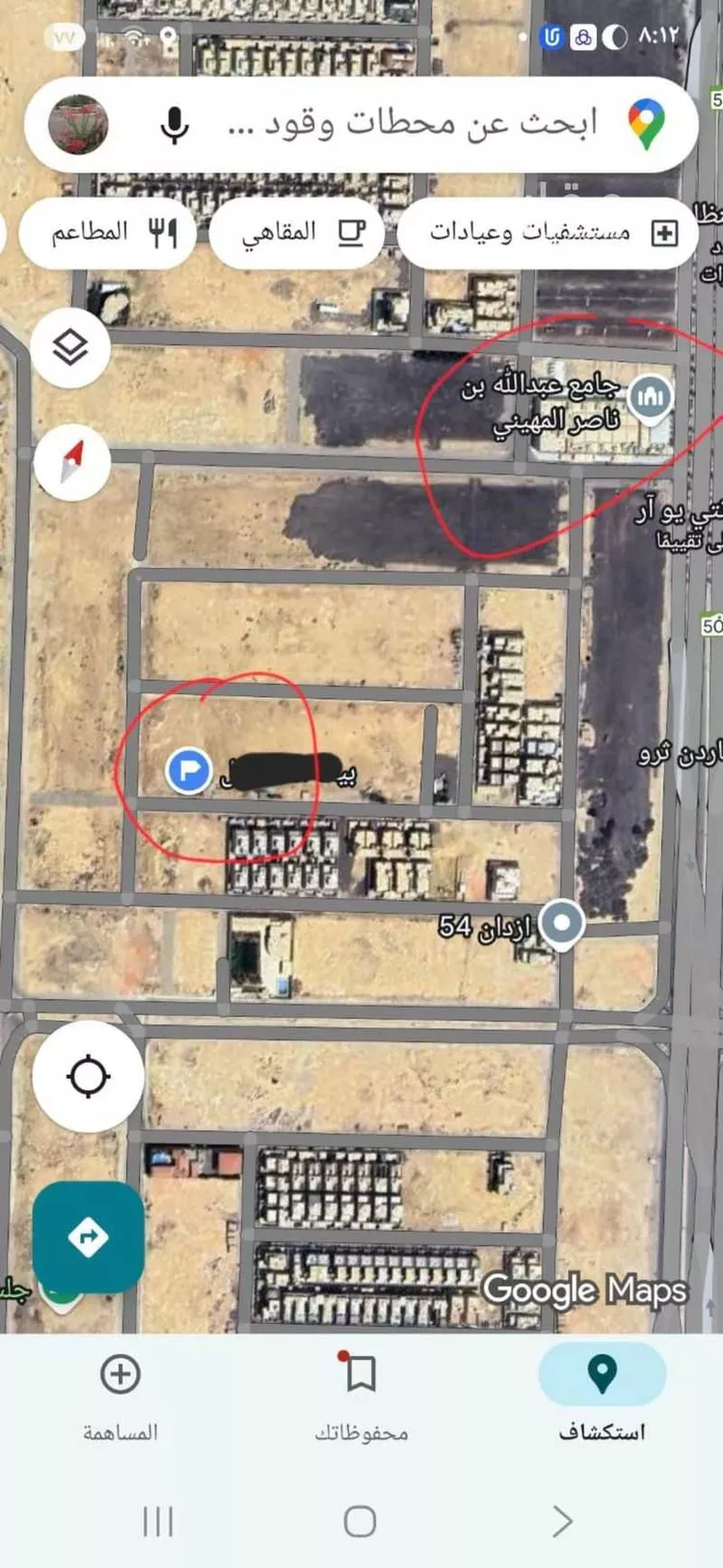Viewport: 723px width, 1568px height.
Task: Open the mosque pin جامع عبدالله بن ناصر
Action: coord(651,396)
